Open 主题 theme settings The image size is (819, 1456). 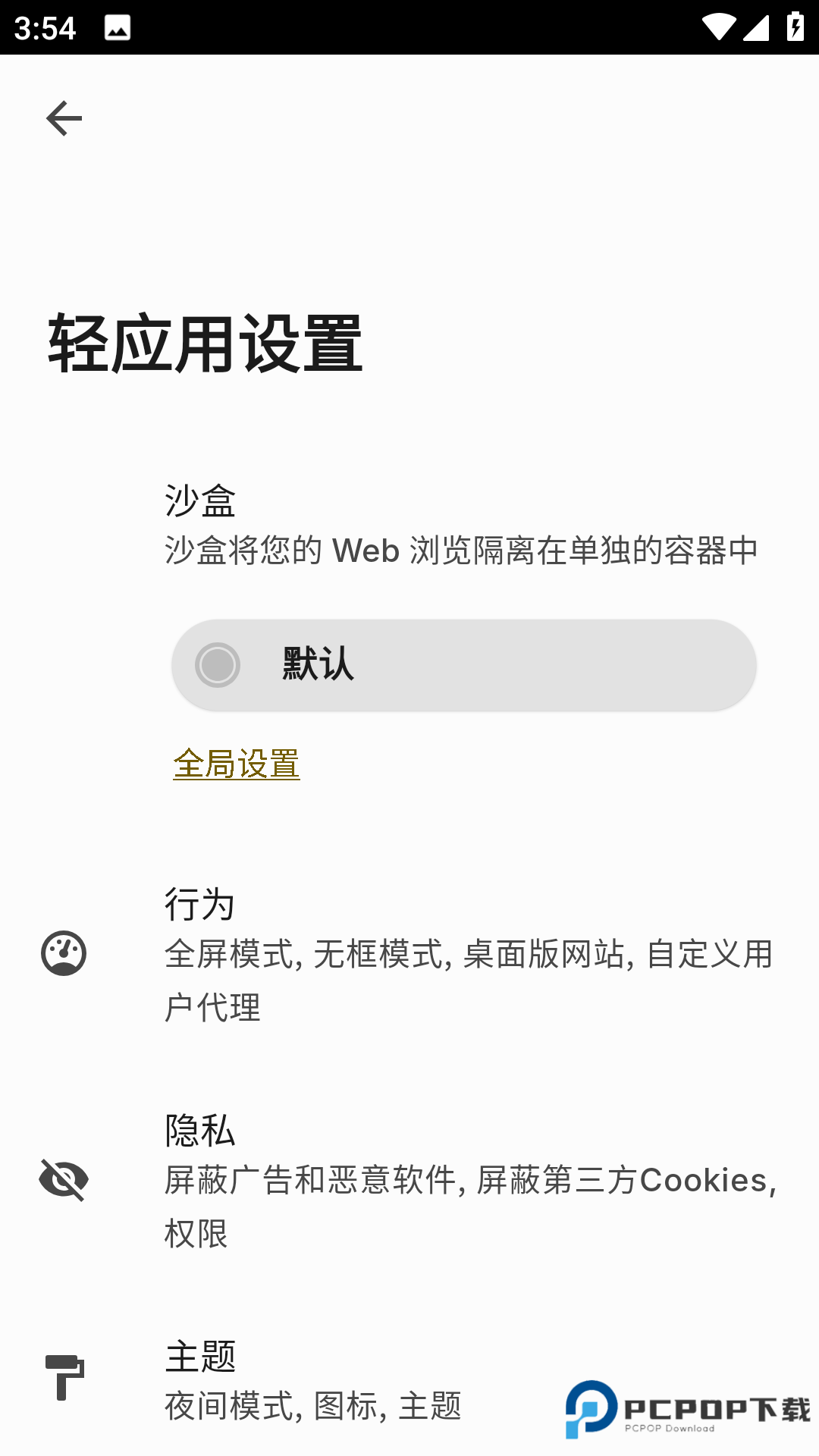[x=409, y=1380]
